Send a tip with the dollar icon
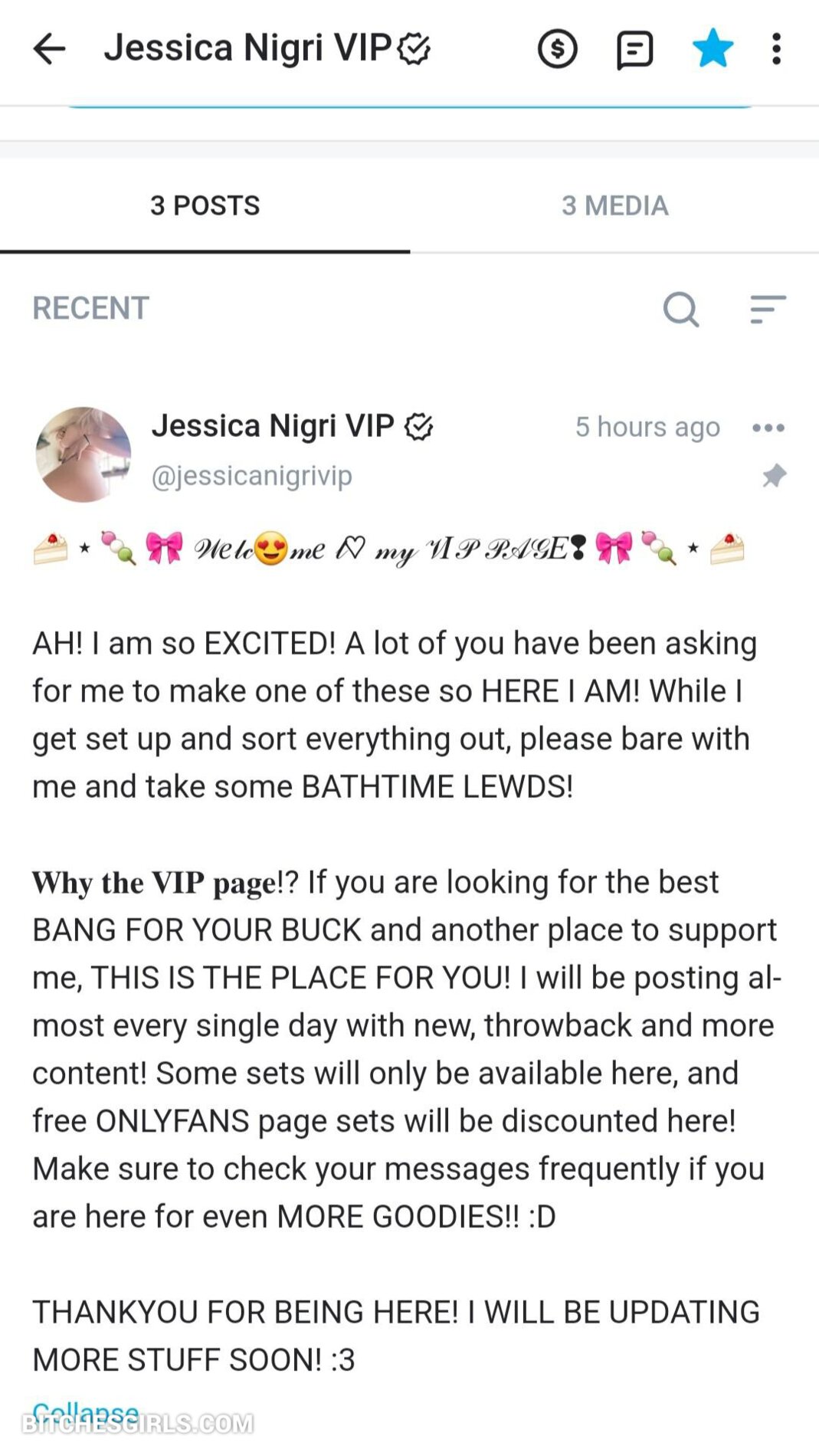This screenshot has height=1456, width=819. [x=557, y=49]
